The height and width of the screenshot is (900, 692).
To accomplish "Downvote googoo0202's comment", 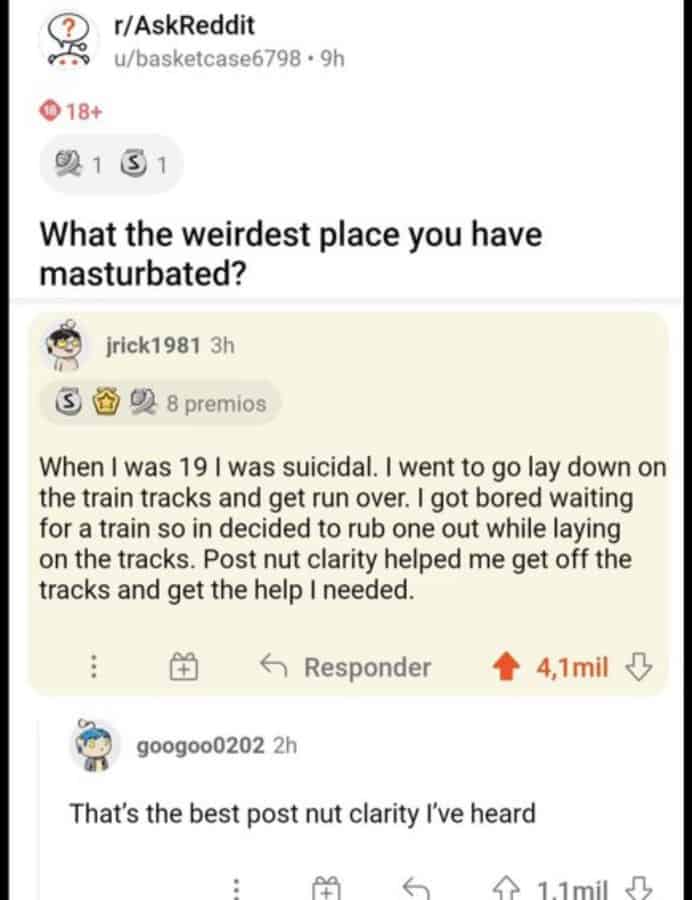I will point(636,886).
